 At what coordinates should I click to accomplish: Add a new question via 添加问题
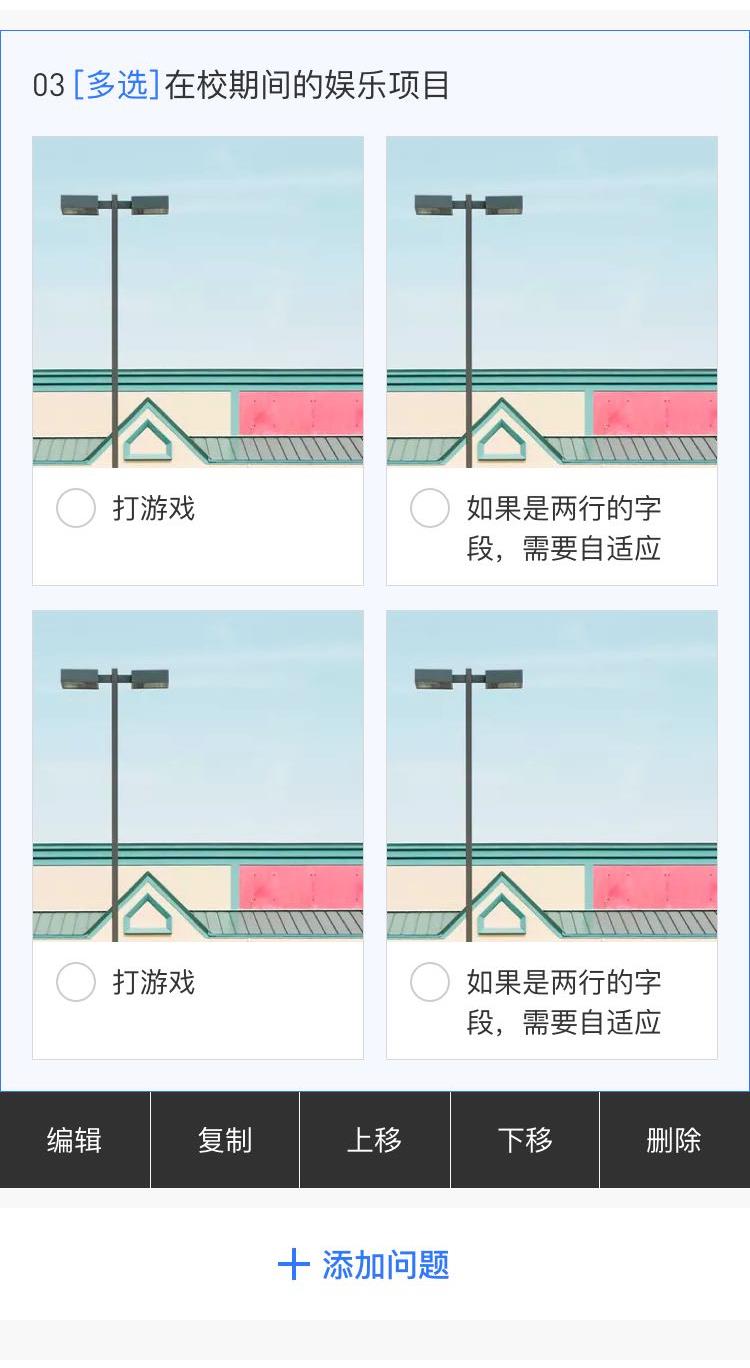click(365, 1265)
